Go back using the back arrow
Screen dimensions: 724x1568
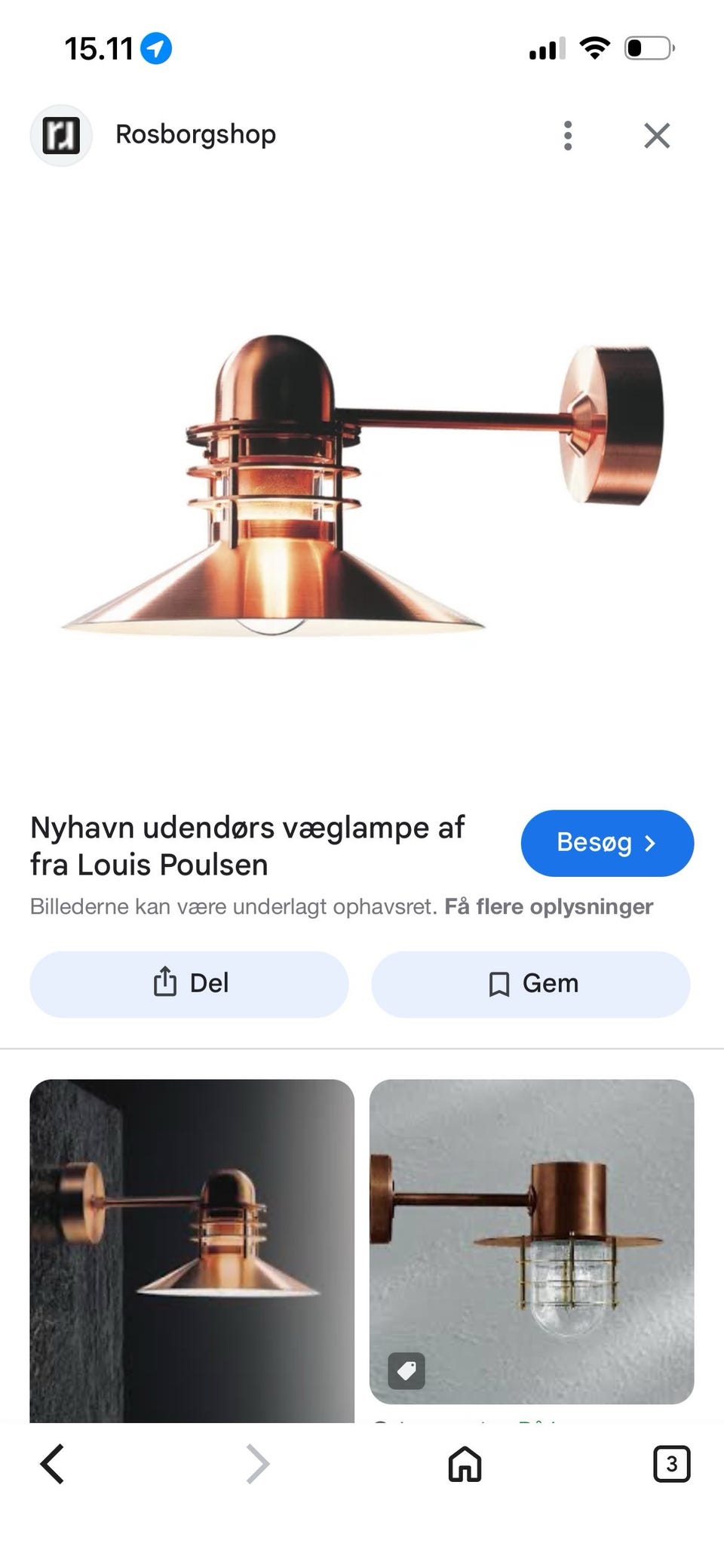[x=51, y=1464]
